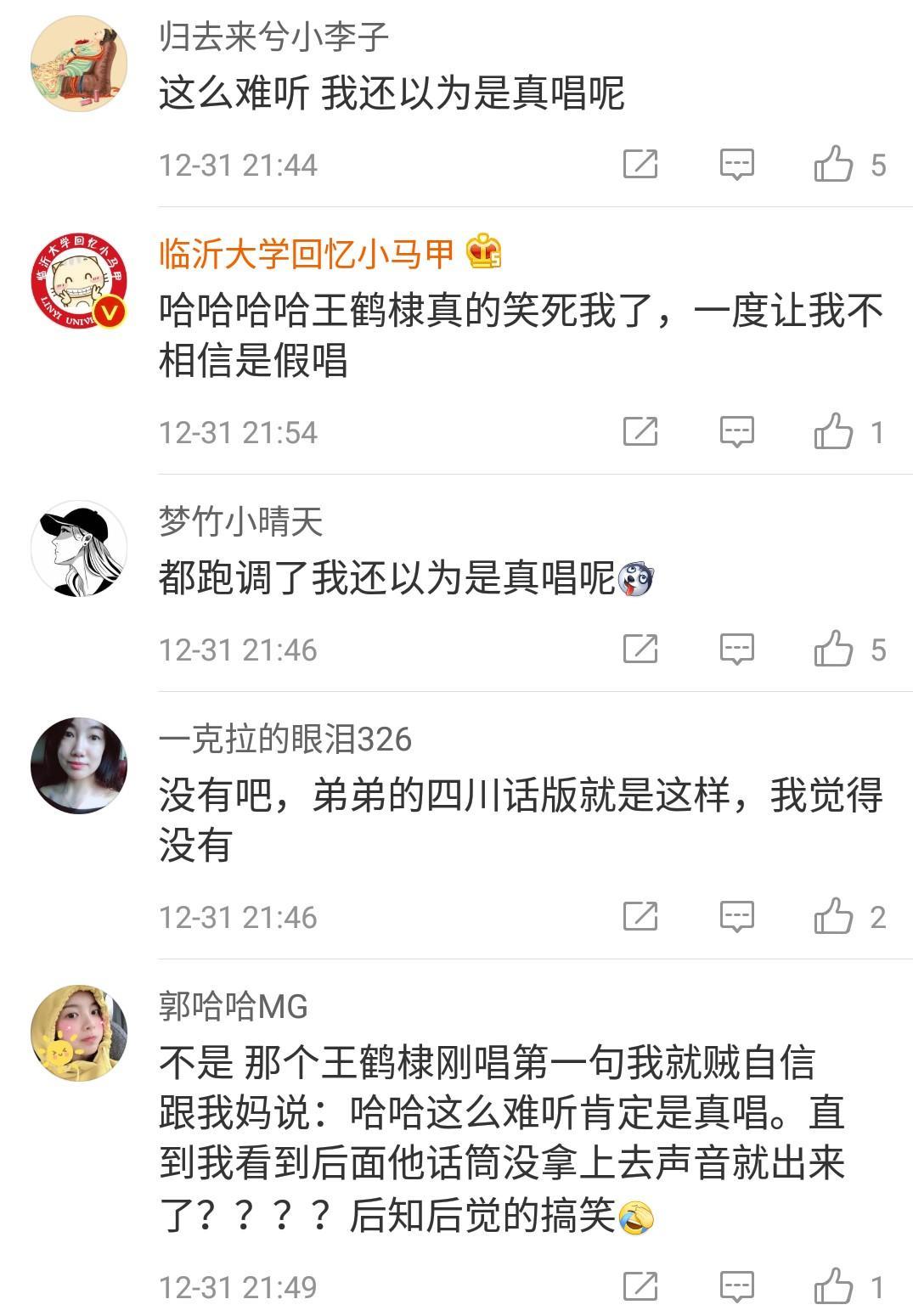The height and width of the screenshot is (1316, 913).
Task: Reply to 归去来兮小李子's comment
Action: click(736, 164)
